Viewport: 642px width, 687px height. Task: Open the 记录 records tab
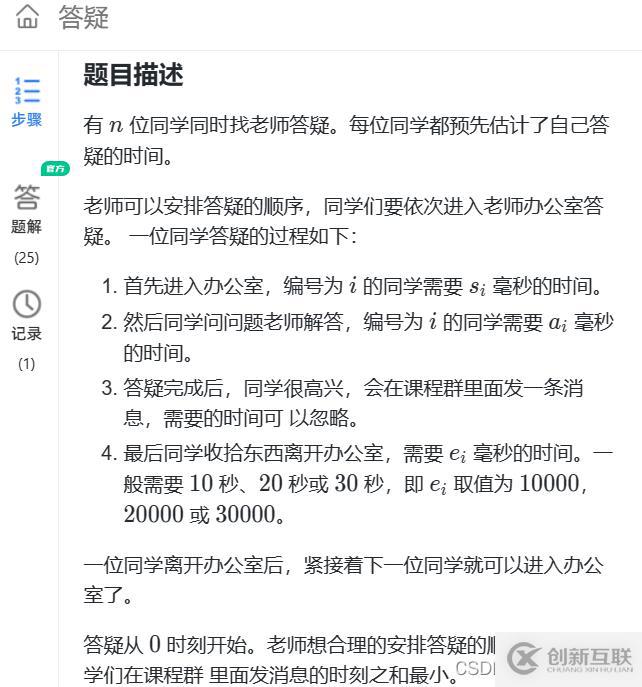(27, 316)
